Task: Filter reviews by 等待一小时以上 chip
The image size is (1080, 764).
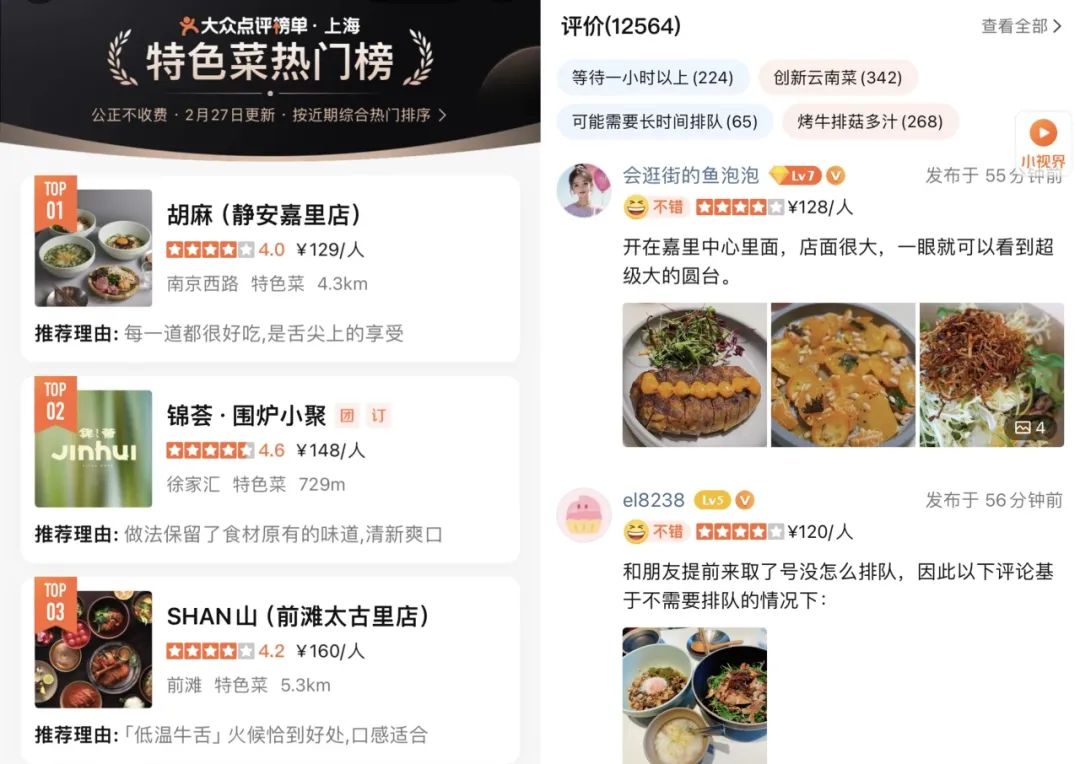Action: (x=652, y=78)
